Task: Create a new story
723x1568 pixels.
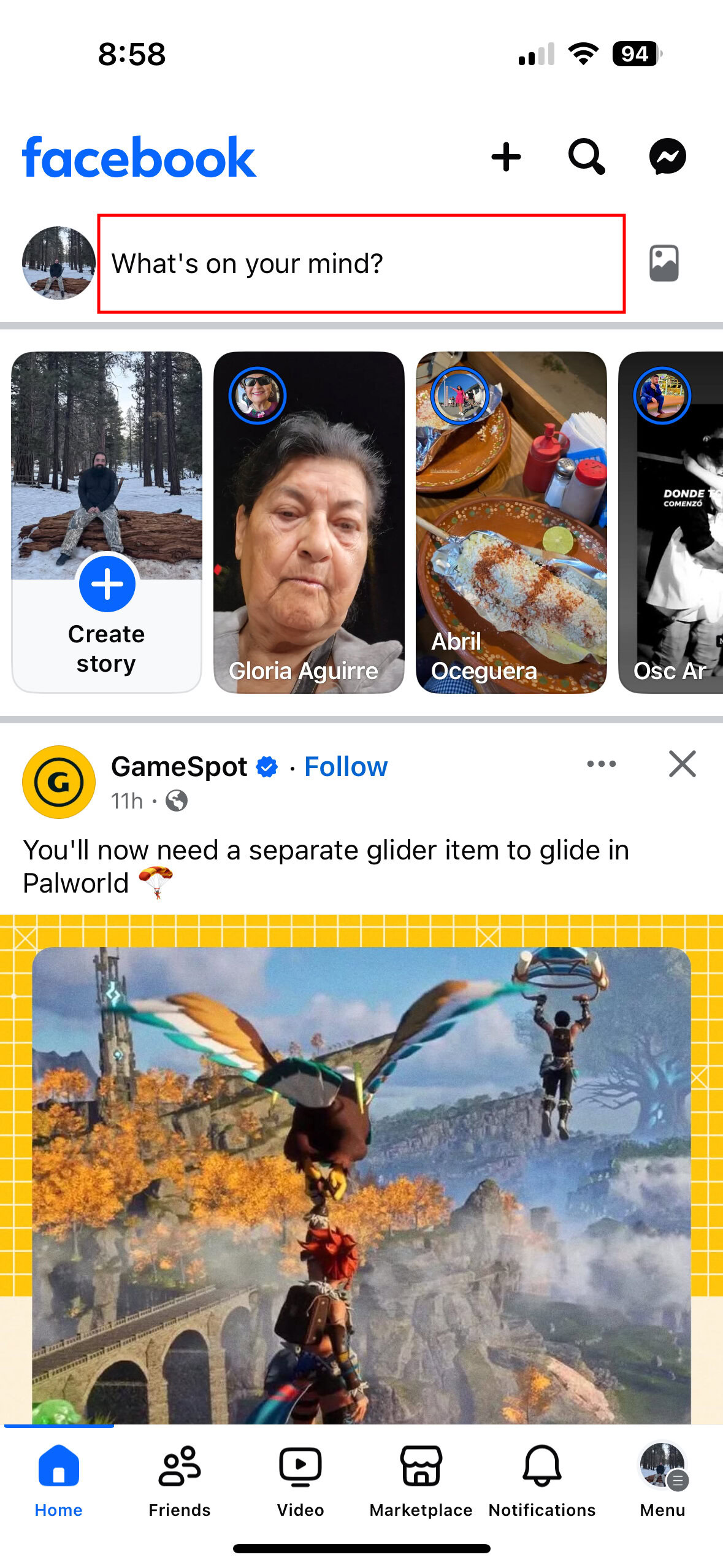Action: pyautogui.click(x=107, y=522)
